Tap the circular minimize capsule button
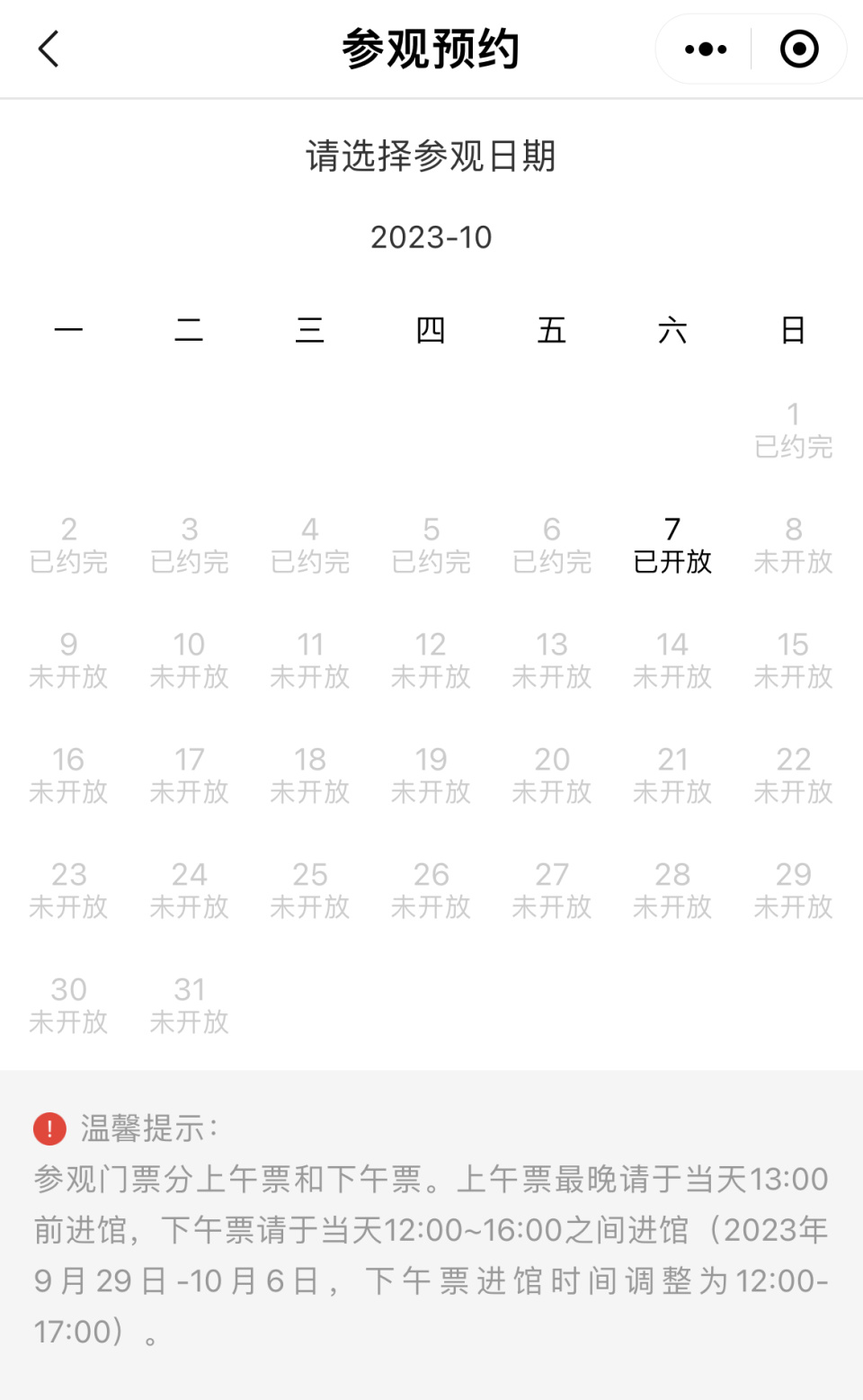The width and height of the screenshot is (863, 1400). pyautogui.click(x=798, y=49)
